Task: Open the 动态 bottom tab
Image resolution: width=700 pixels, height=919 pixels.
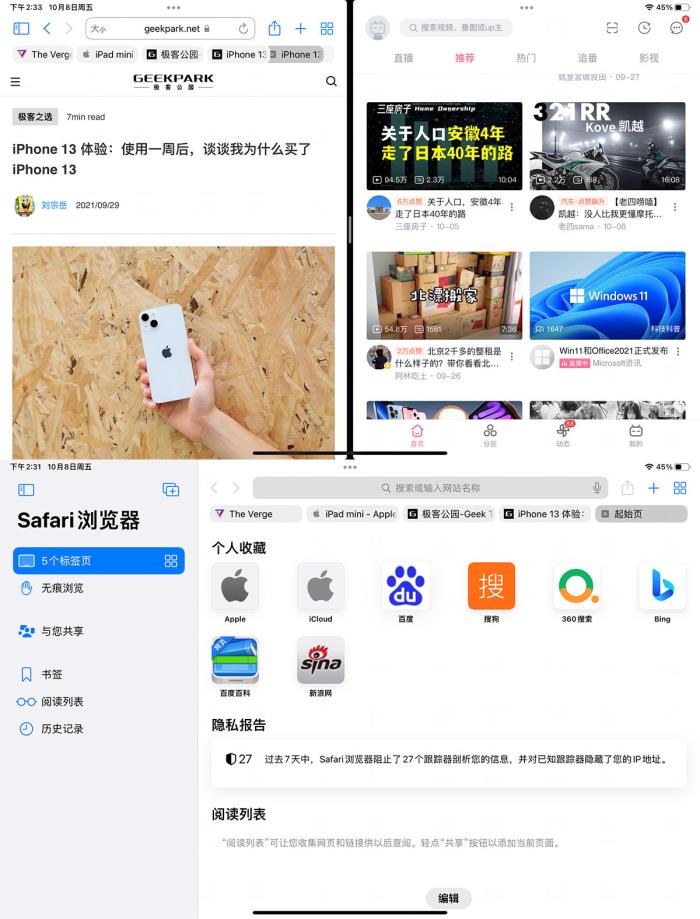Action: pyautogui.click(x=563, y=435)
